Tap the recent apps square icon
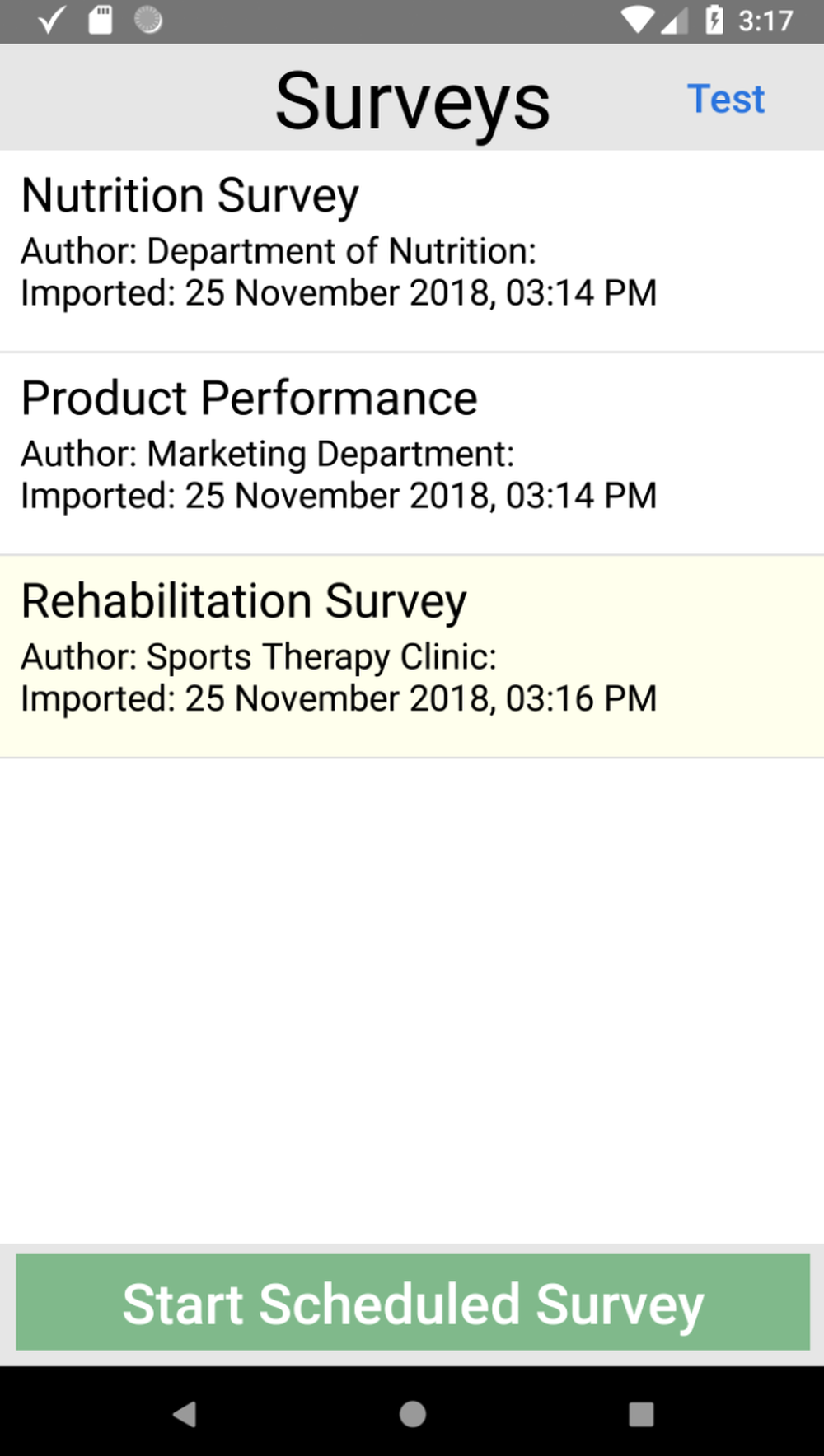The width and height of the screenshot is (824, 1456). coord(639,1414)
